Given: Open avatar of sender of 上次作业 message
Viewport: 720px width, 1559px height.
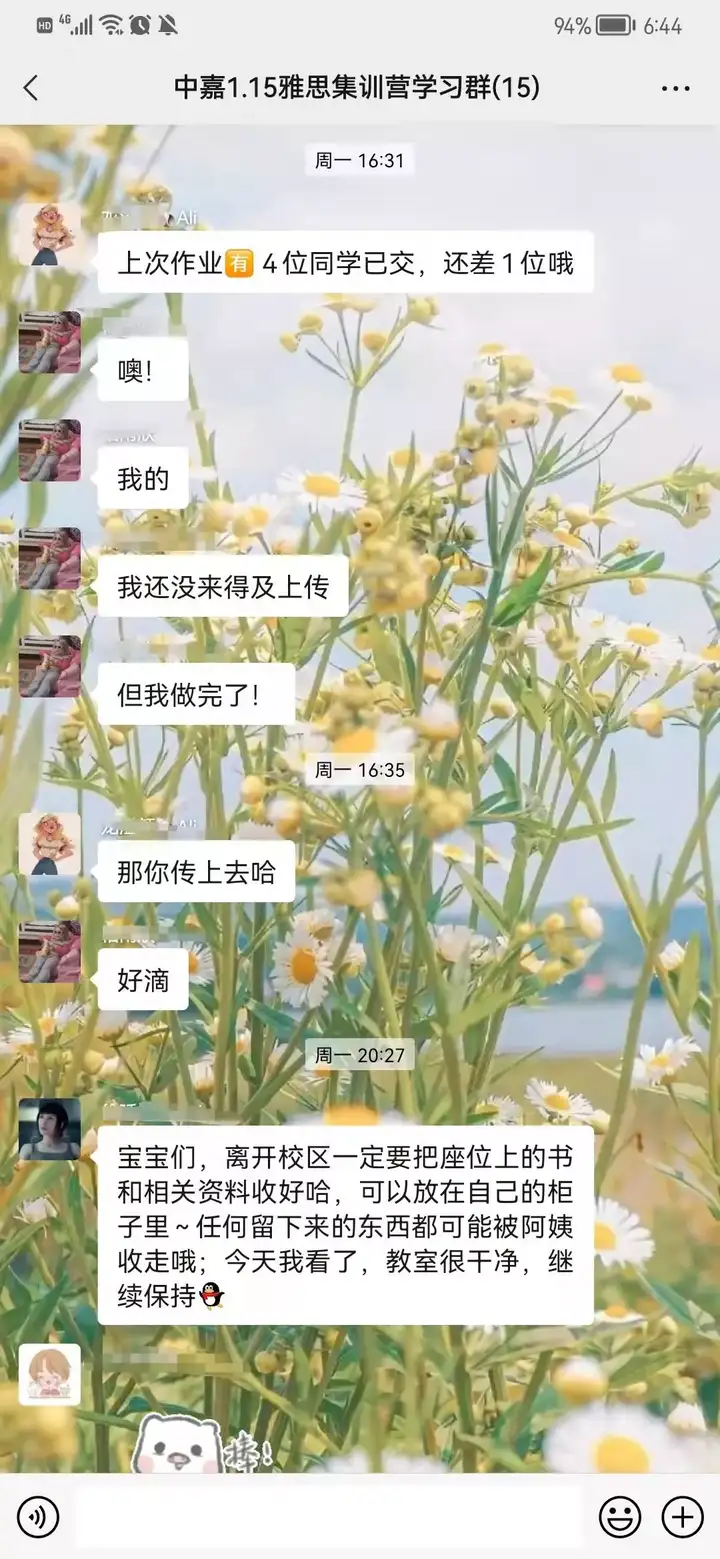Looking at the screenshot, I should (x=49, y=234).
